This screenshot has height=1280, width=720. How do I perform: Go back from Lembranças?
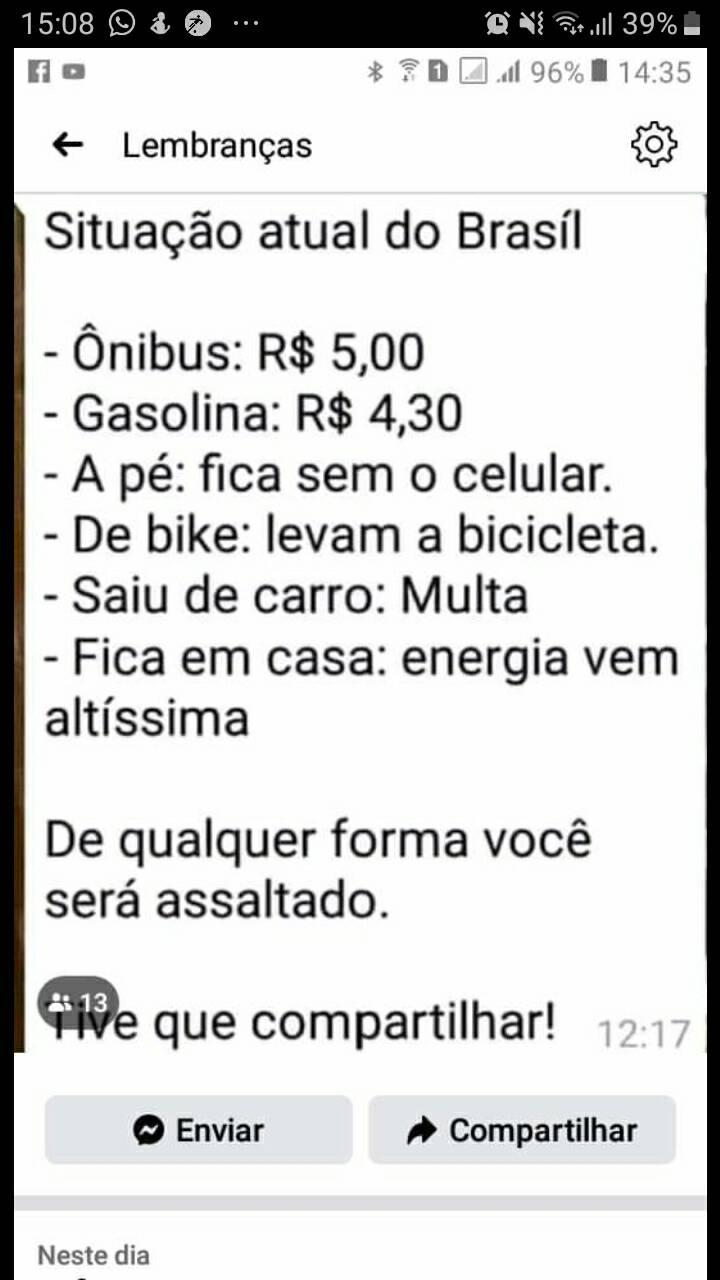click(67, 145)
